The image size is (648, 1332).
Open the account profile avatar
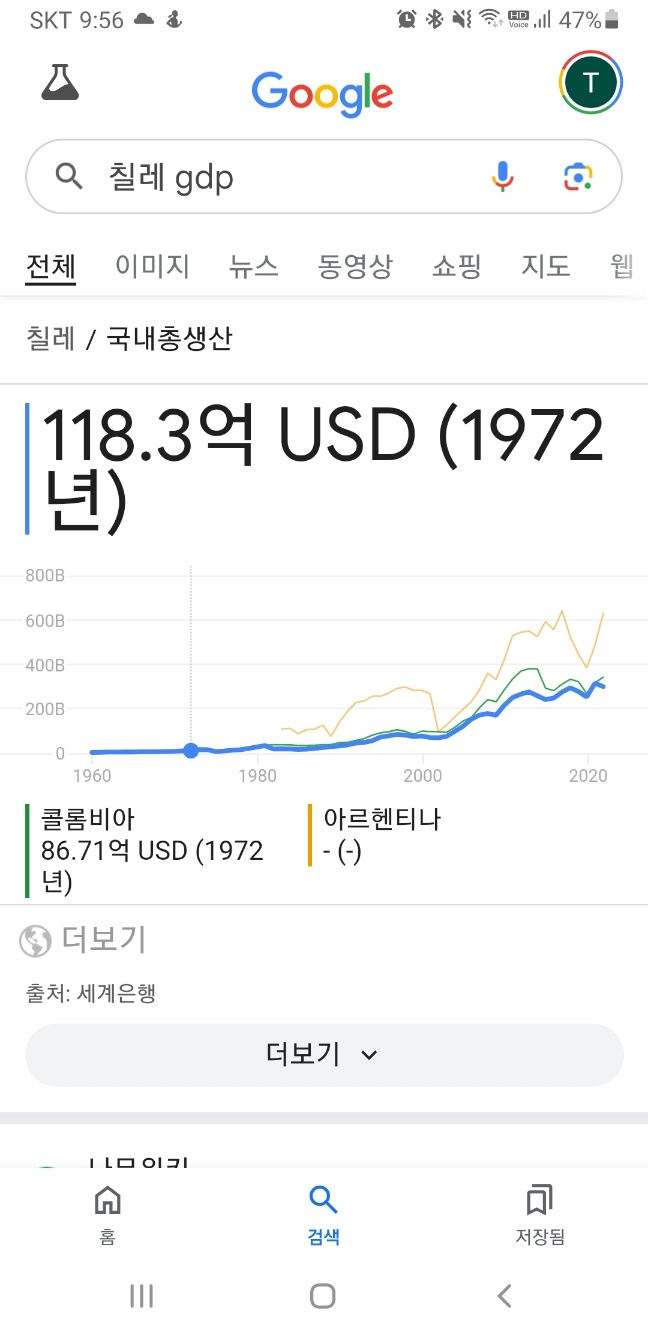click(x=591, y=83)
